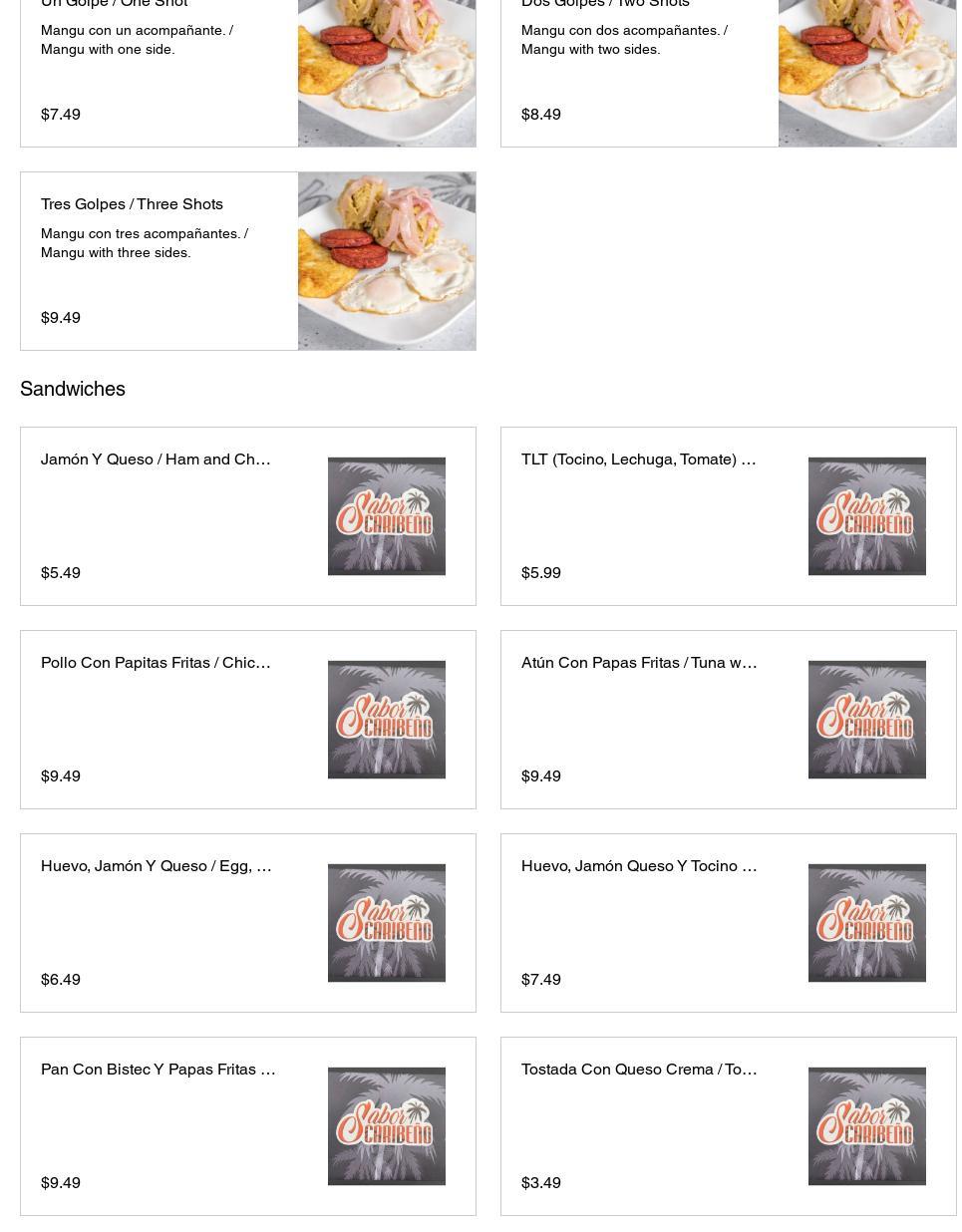Select Tres Golpes / Three Shots card
962x1232 pixels.
[x=247, y=260]
